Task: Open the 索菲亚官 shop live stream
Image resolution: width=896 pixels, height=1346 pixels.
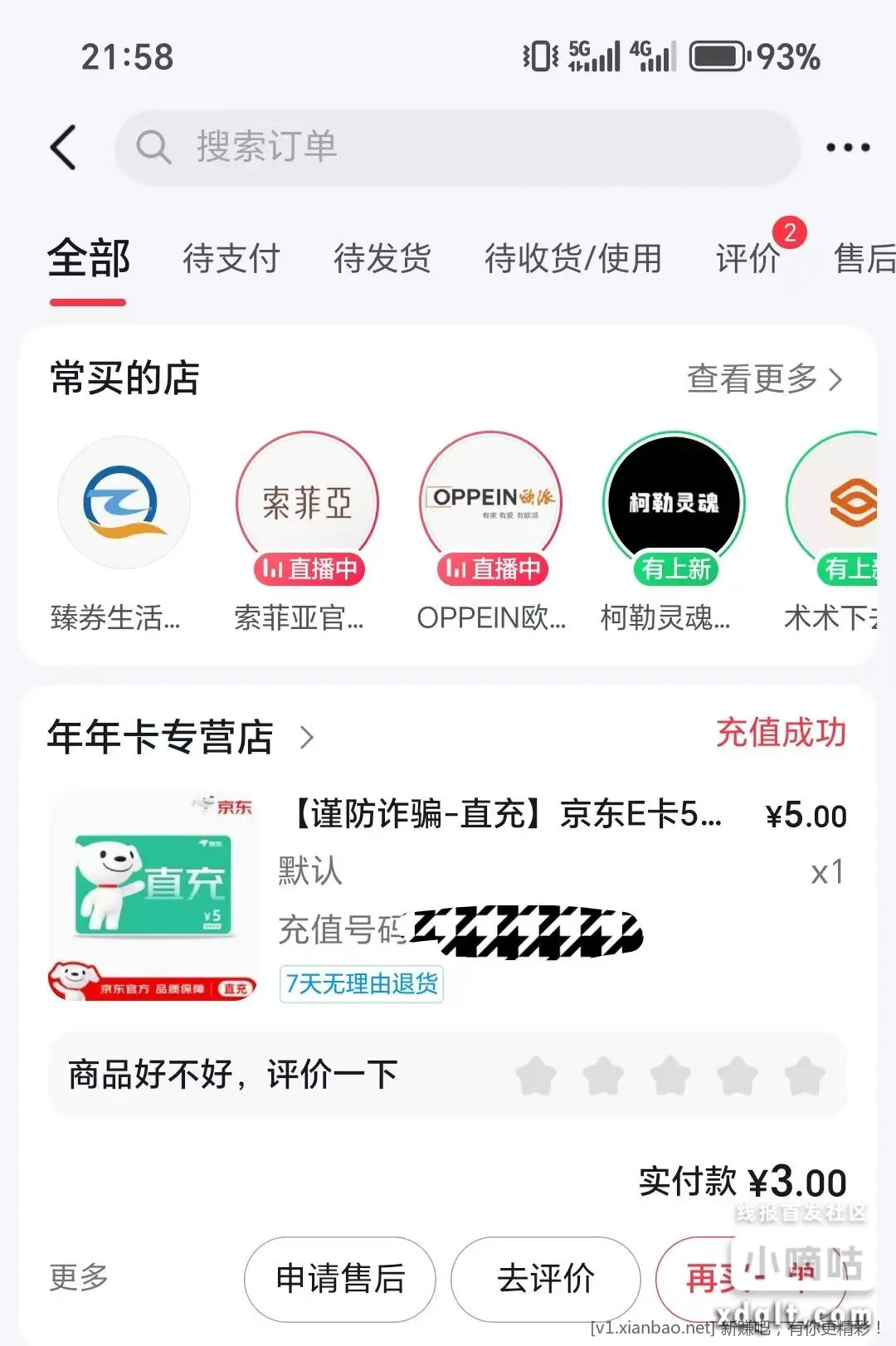Action: click(307, 503)
